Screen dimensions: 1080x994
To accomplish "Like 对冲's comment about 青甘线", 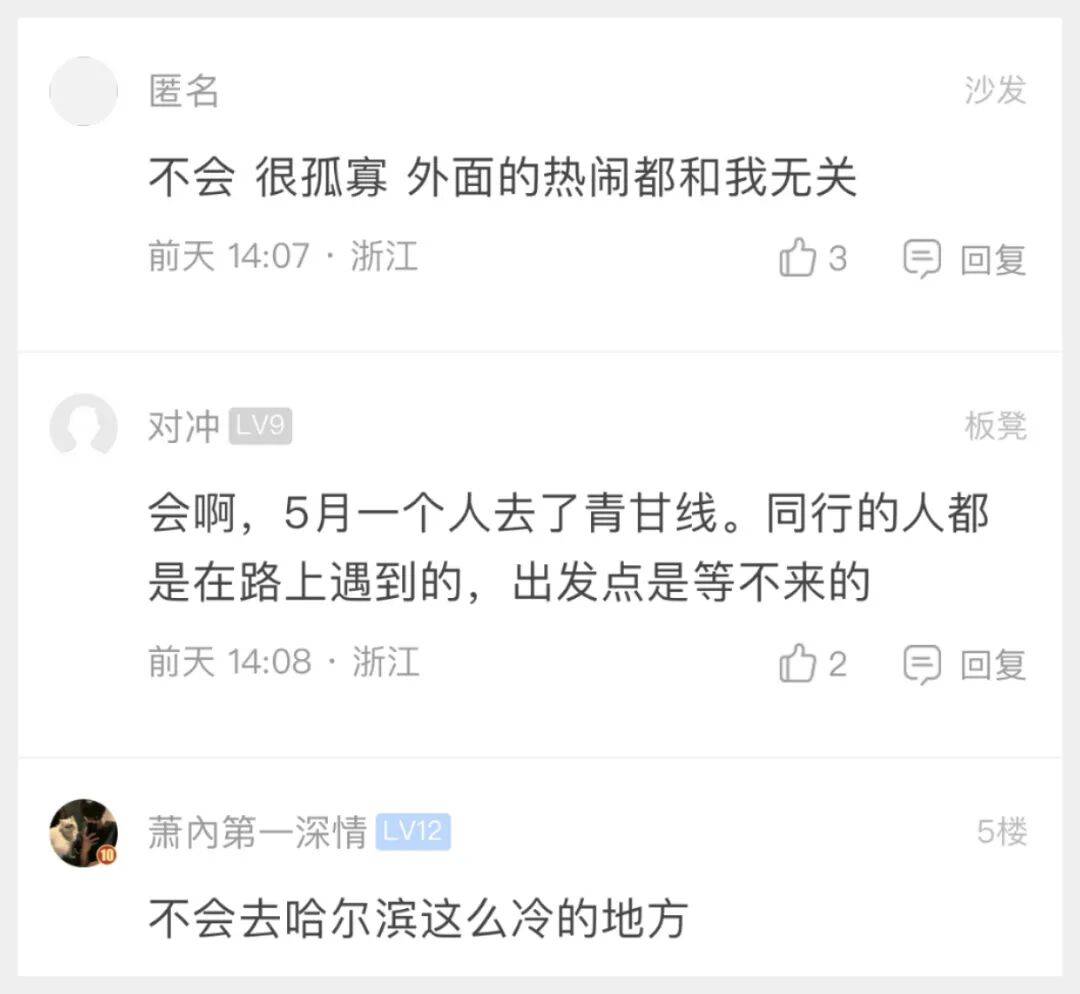I will 799,664.
